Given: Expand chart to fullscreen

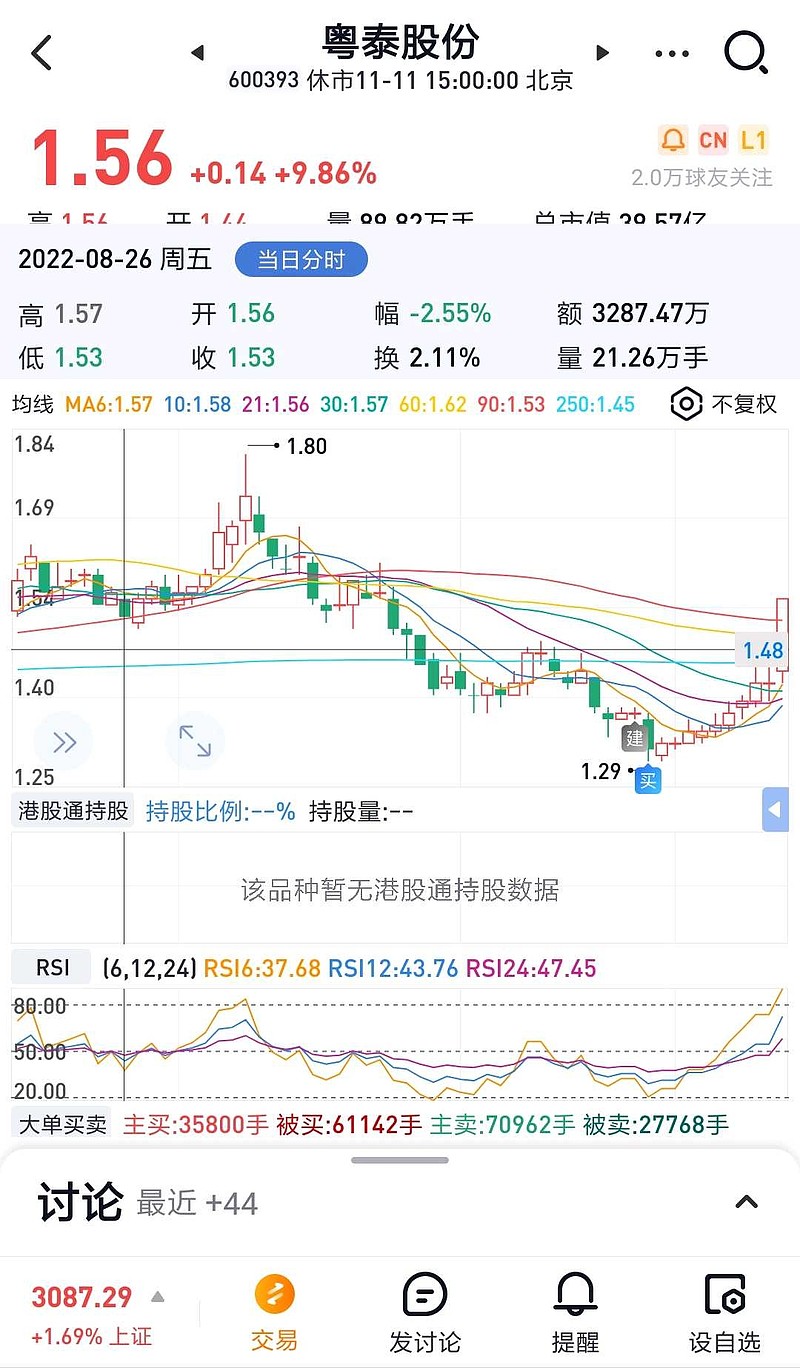Looking at the screenshot, I should [x=194, y=741].
